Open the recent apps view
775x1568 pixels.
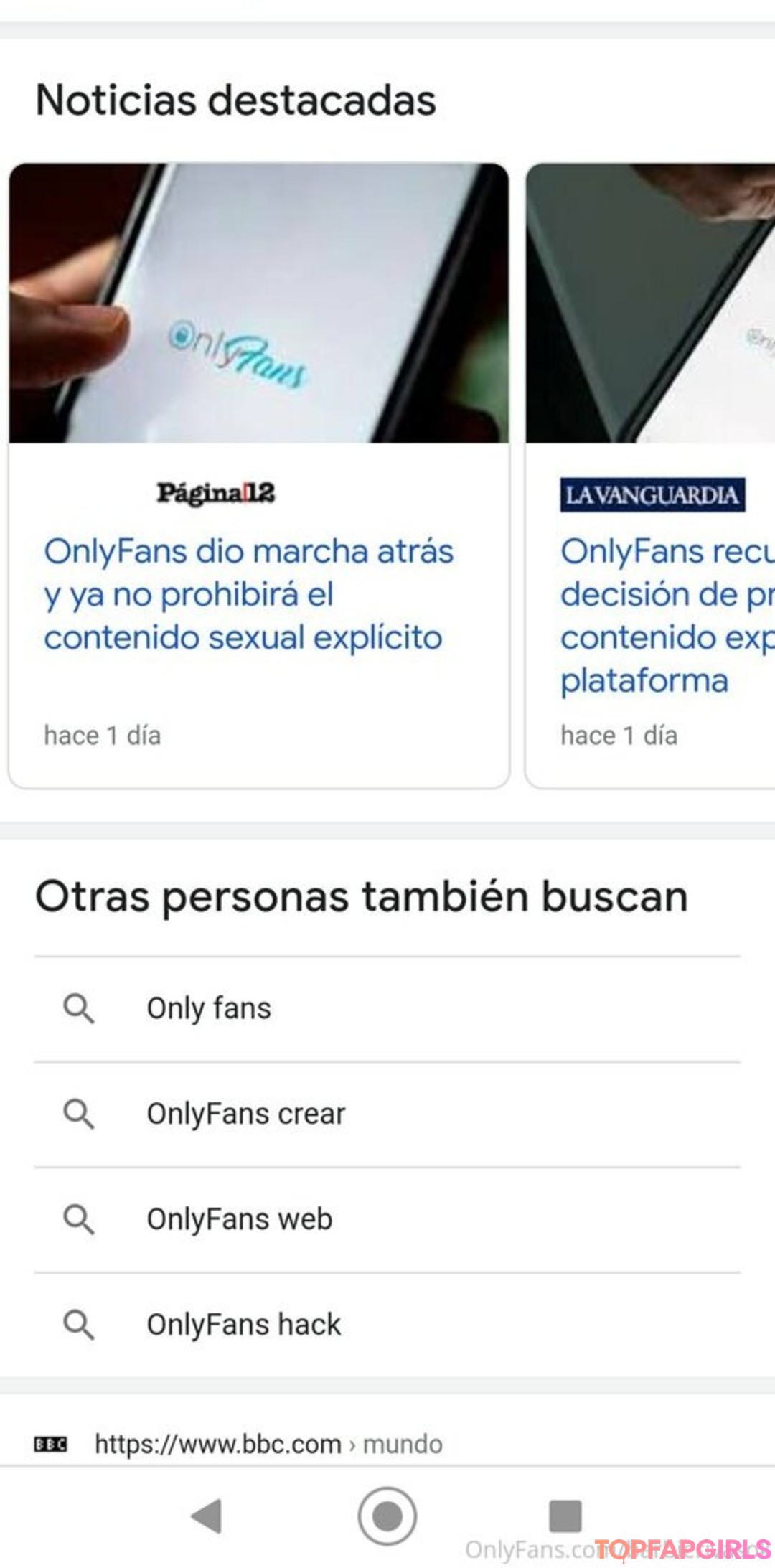coord(565,1516)
